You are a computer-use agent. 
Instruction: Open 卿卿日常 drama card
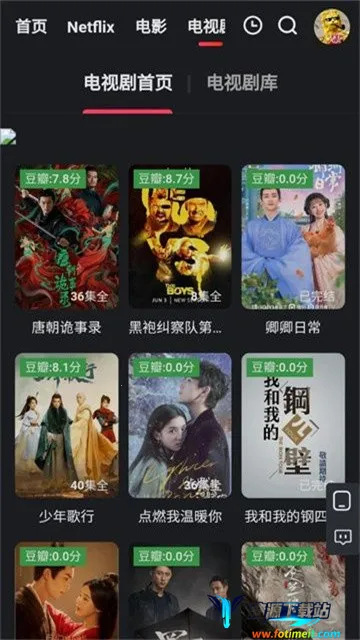pyautogui.click(x=293, y=237)
